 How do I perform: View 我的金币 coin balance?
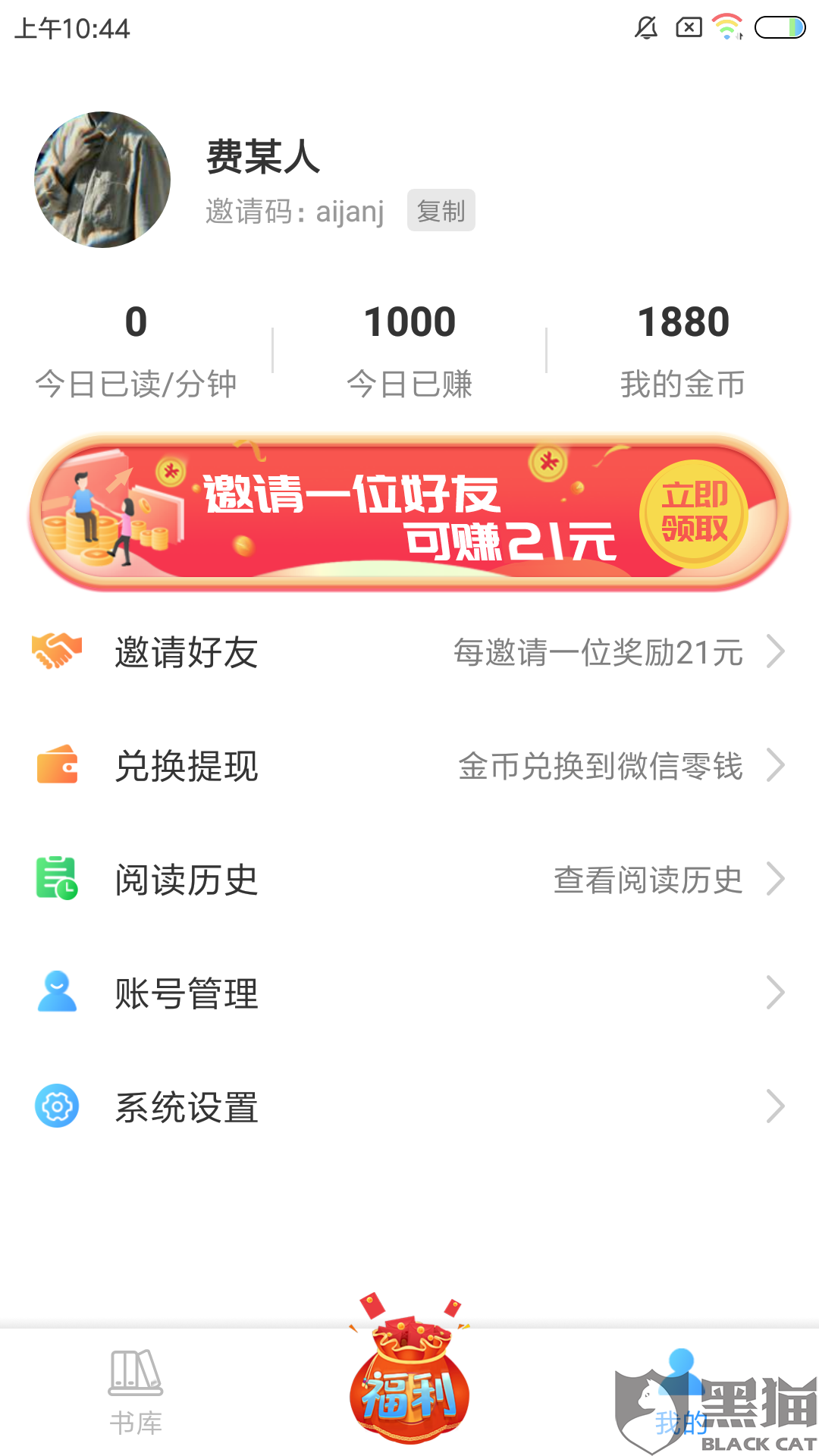click(682, 350)
